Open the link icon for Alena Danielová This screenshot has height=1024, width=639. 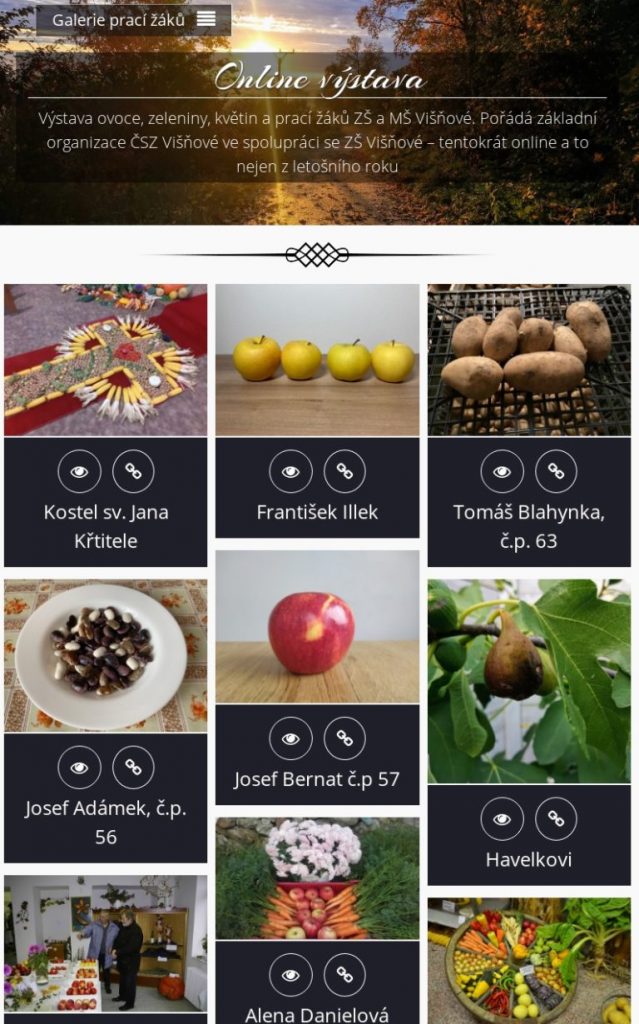(344, 974)
